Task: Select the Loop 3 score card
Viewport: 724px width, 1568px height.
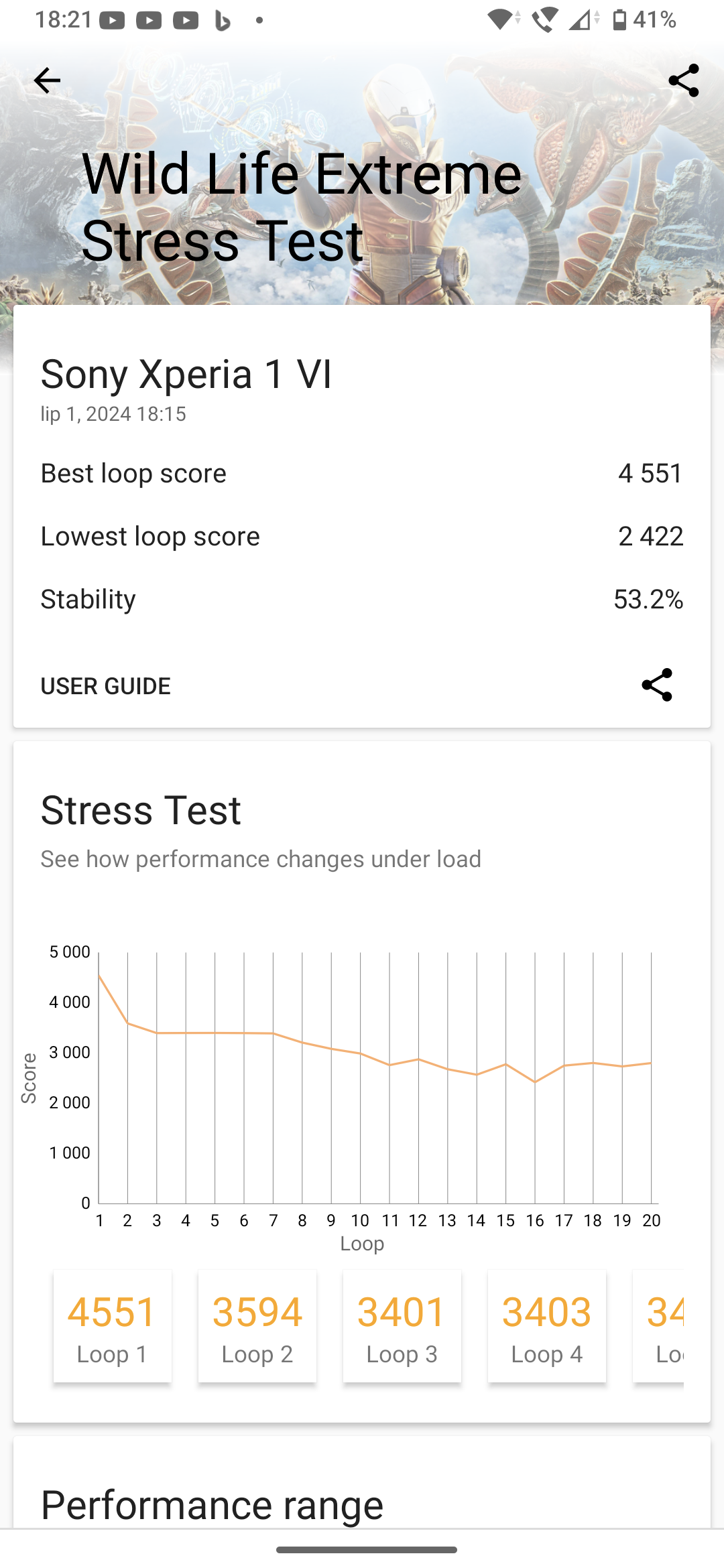Action: (x=402, y=1325)
